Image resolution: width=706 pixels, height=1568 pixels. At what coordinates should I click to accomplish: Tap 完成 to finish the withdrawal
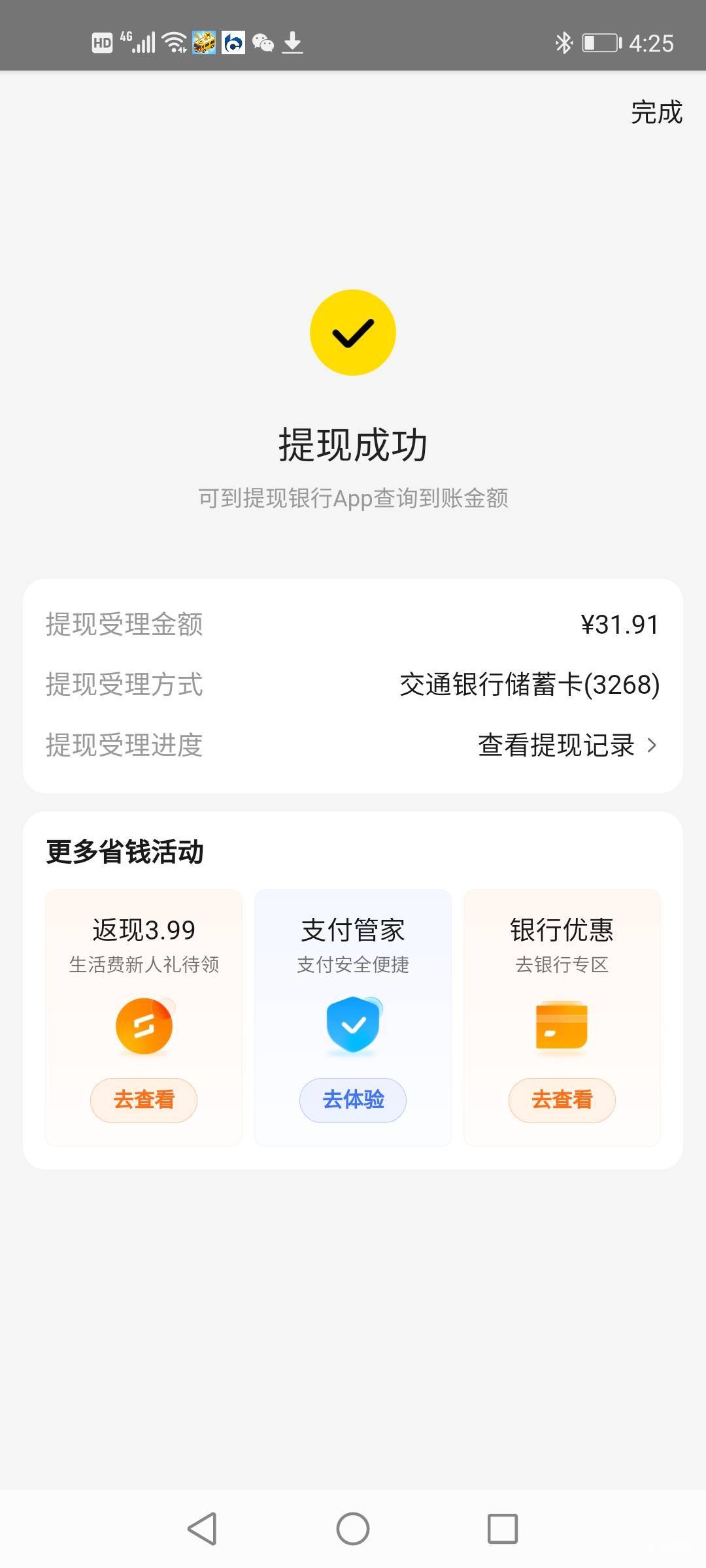(x=656, y=112)
